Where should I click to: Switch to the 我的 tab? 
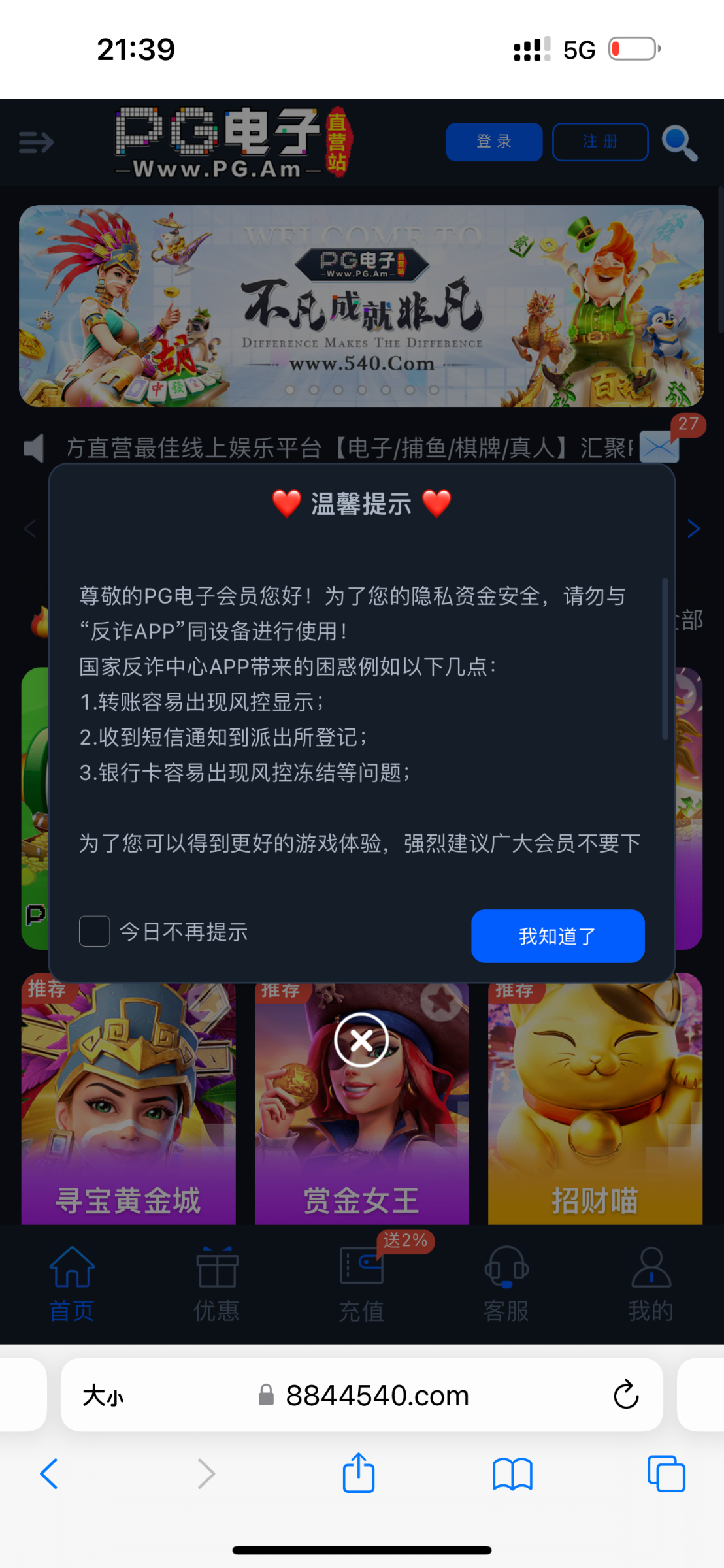pyautogui.click(x=651, y=1284)
